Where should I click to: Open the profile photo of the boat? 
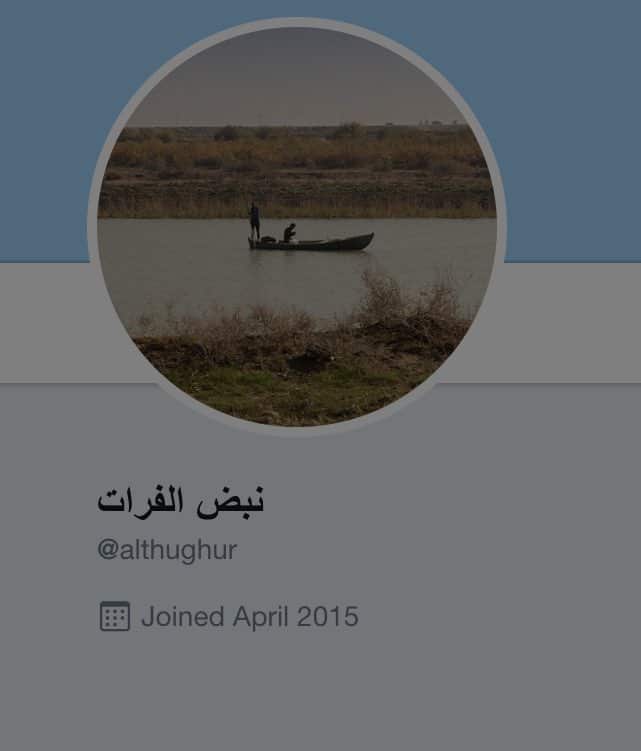click(297, 227)
